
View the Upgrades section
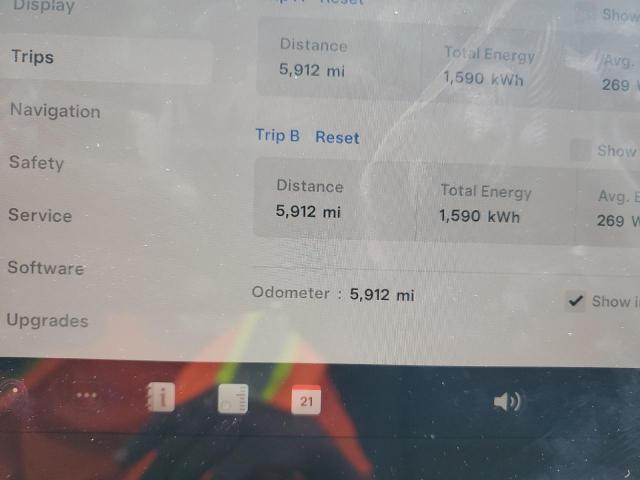tap(47, 321)
